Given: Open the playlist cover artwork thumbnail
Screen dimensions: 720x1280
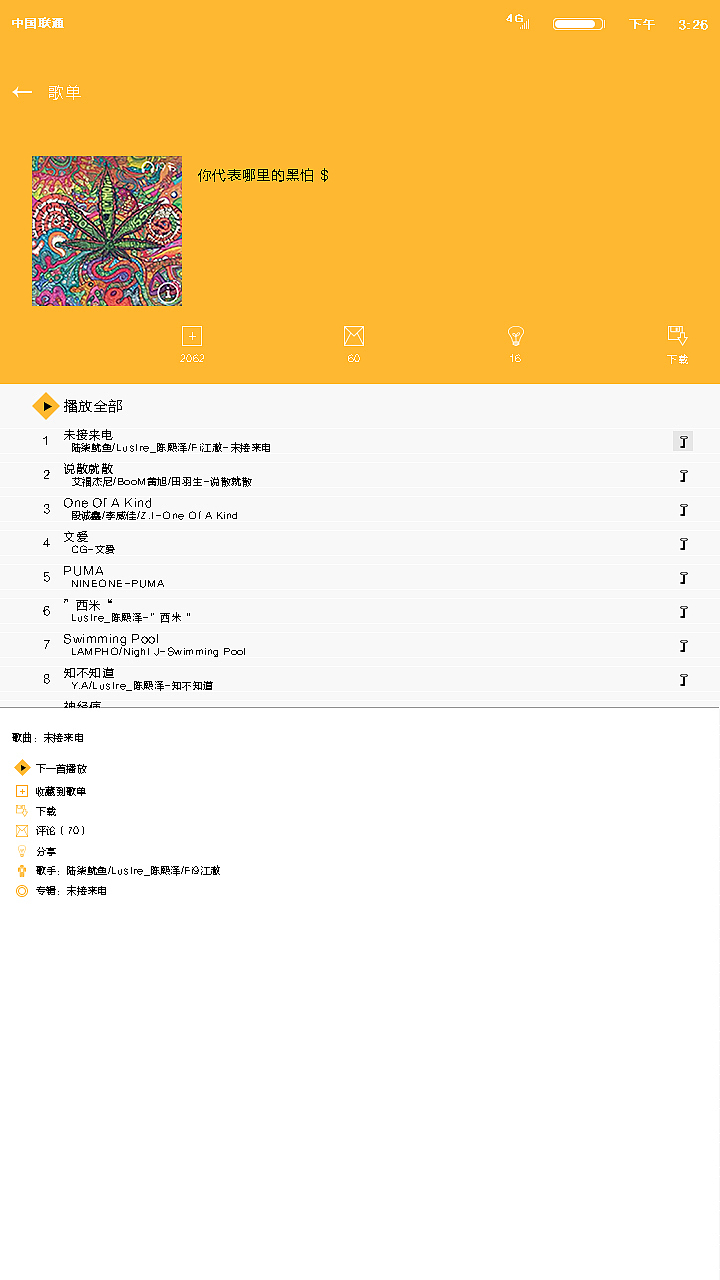Looking at the screenshot, I should (x=106, y=230).
